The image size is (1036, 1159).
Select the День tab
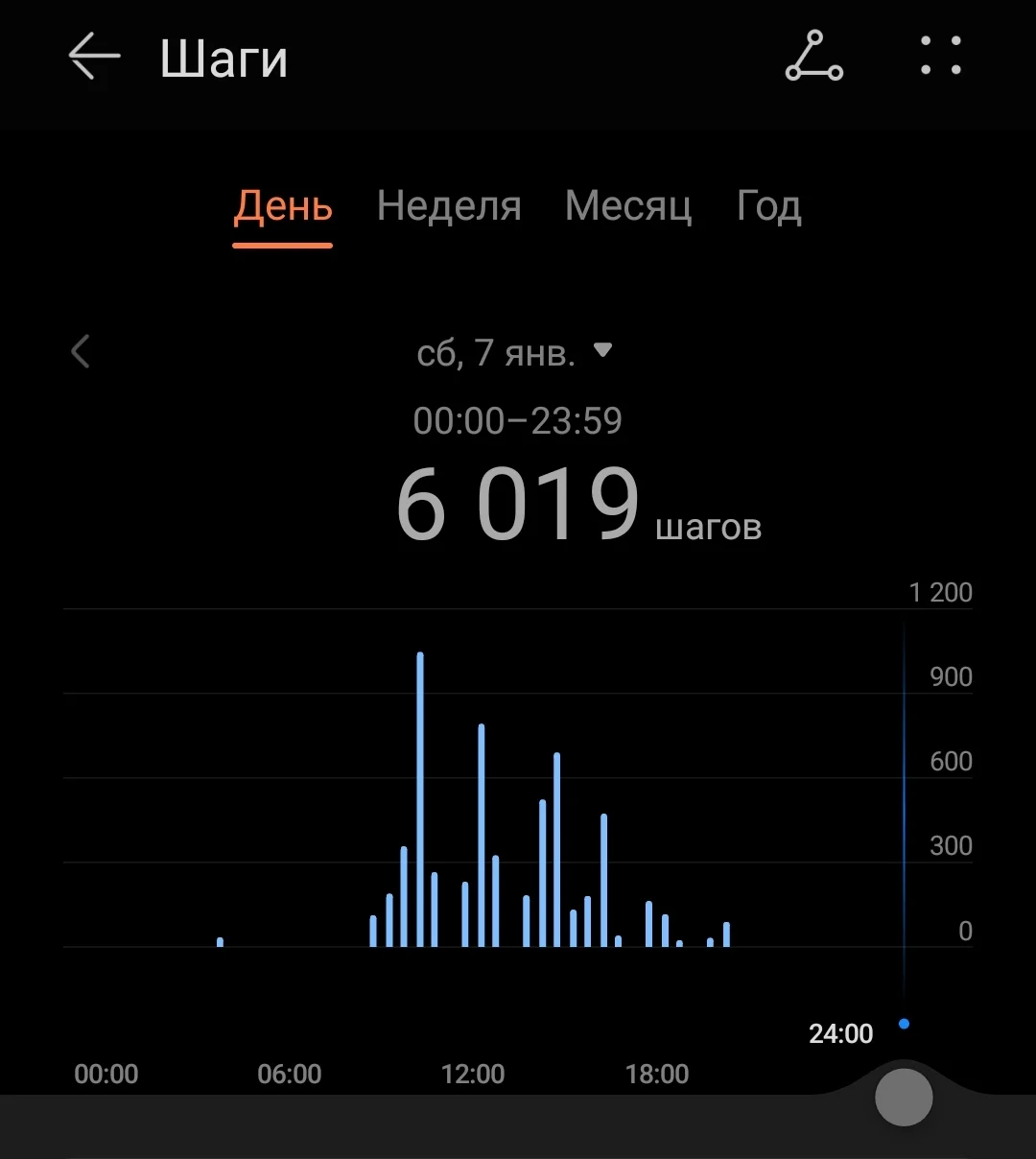click(x=283, y=206)
